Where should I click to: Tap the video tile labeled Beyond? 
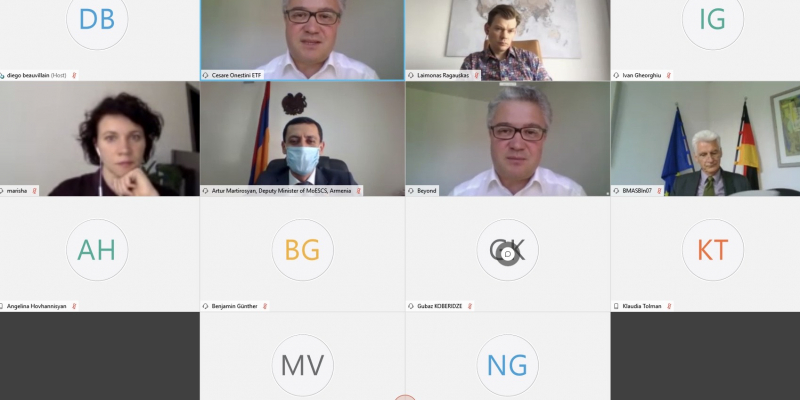[507, 138]
